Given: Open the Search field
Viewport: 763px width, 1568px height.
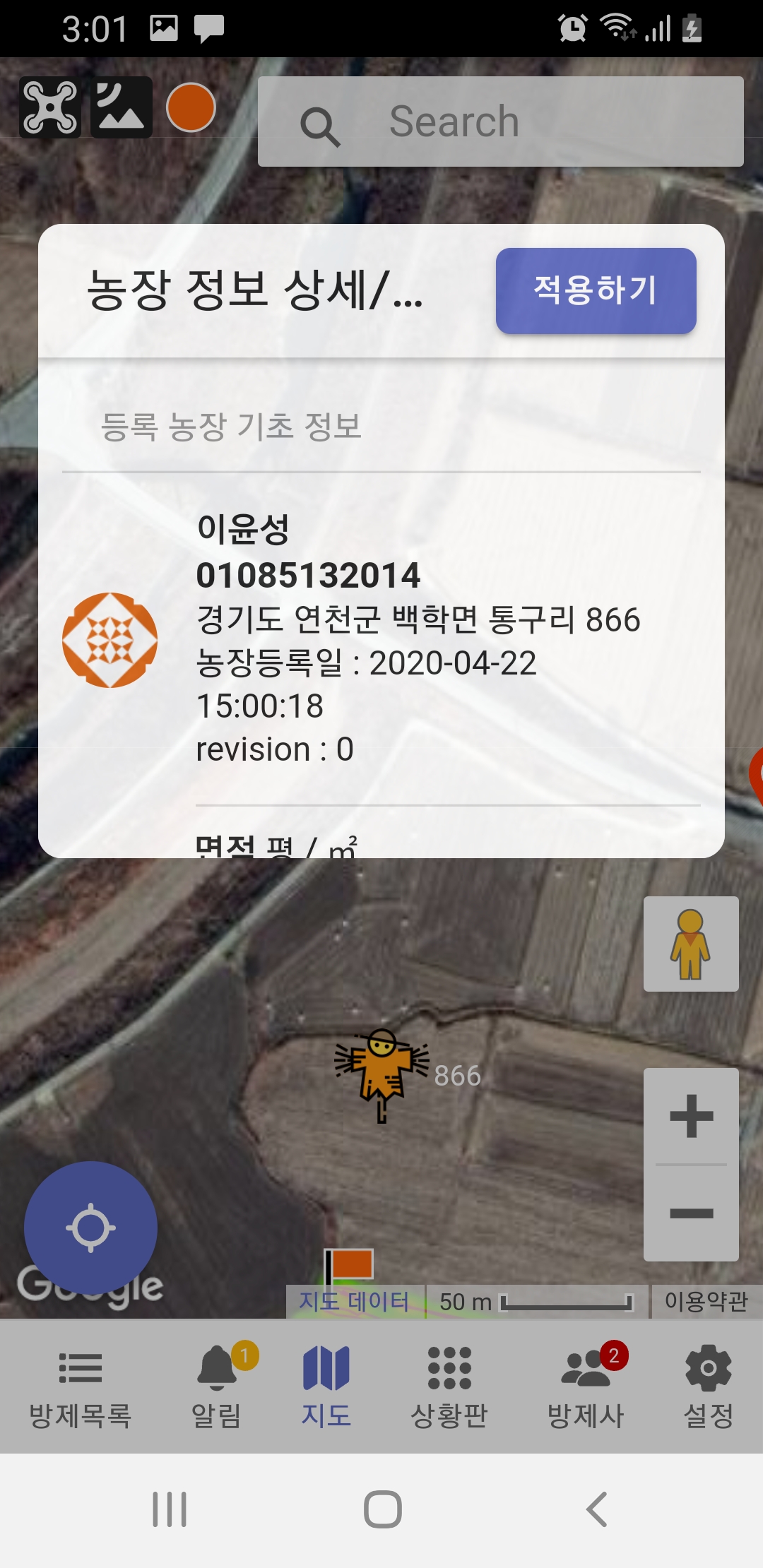Looking at the screenshot, I should [500, 121].
